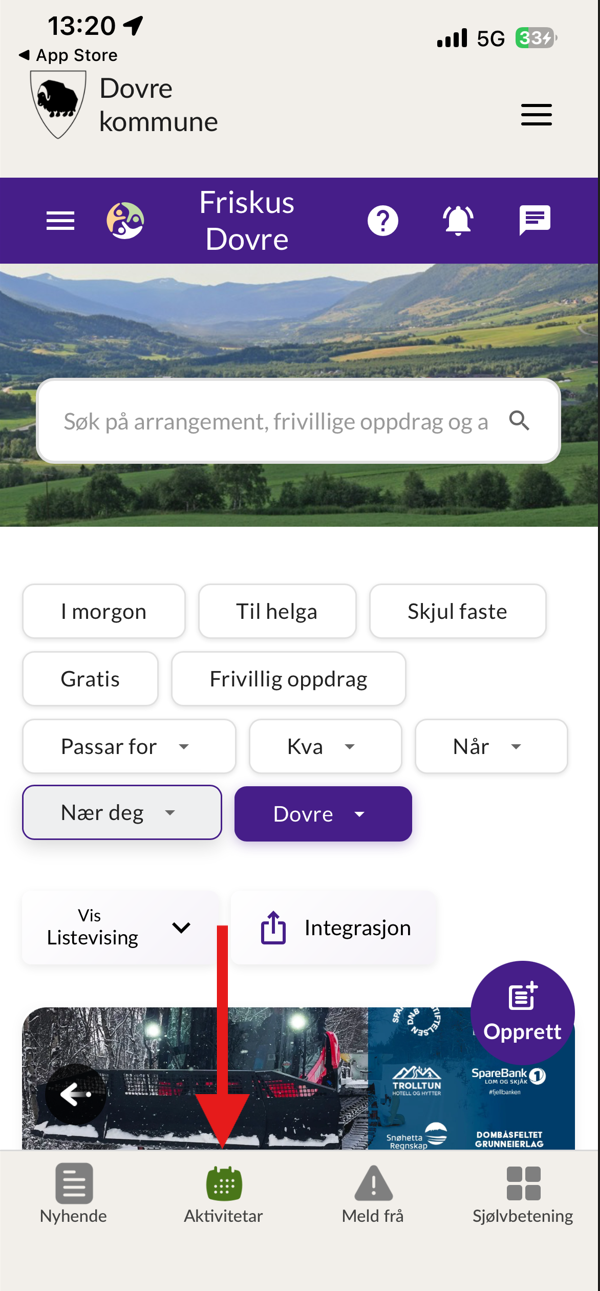This screenshot has height=1291, width=600.
Task: Open the help question mark
Action: point(383,220)
